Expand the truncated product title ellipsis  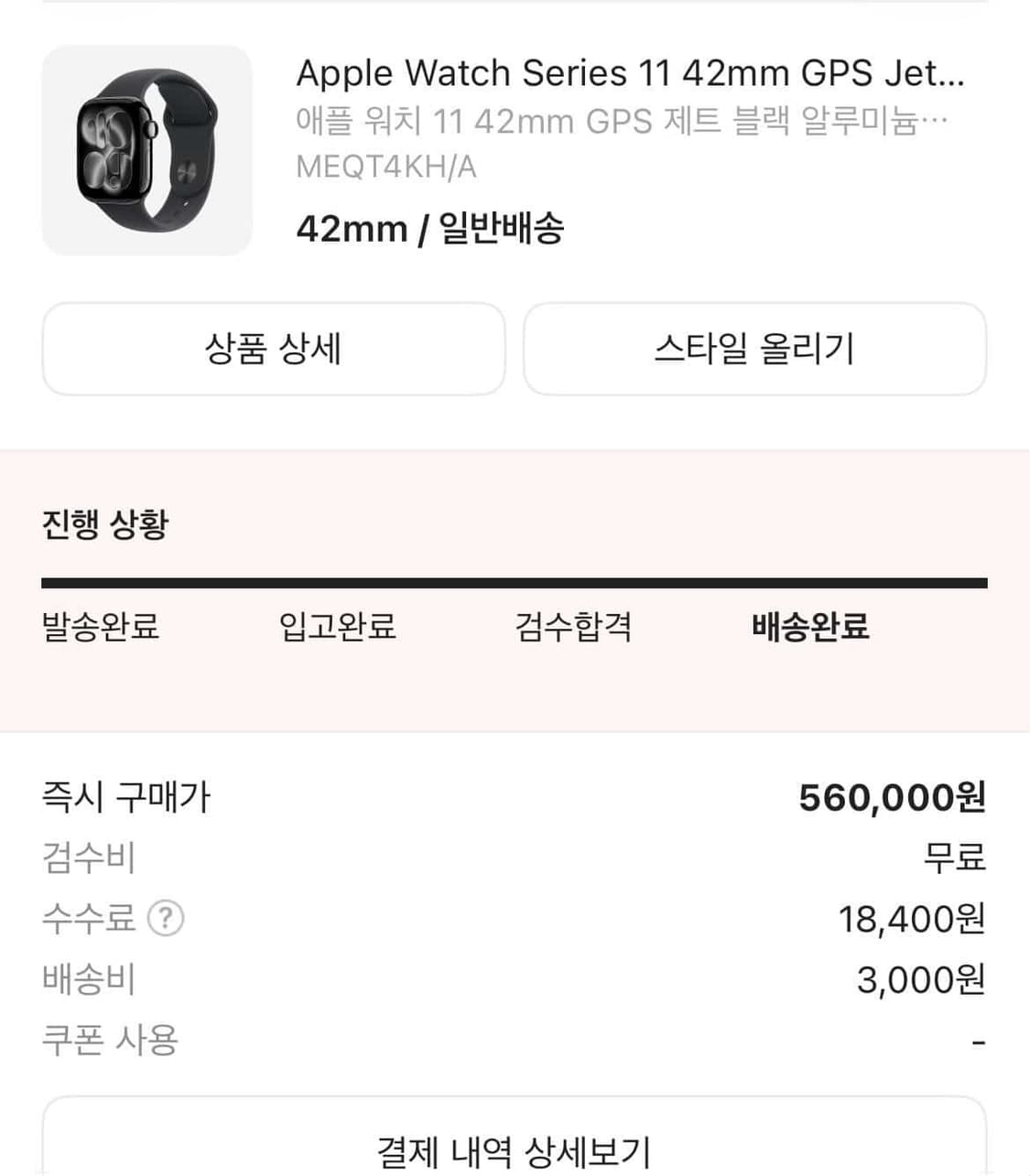point(948,73)
